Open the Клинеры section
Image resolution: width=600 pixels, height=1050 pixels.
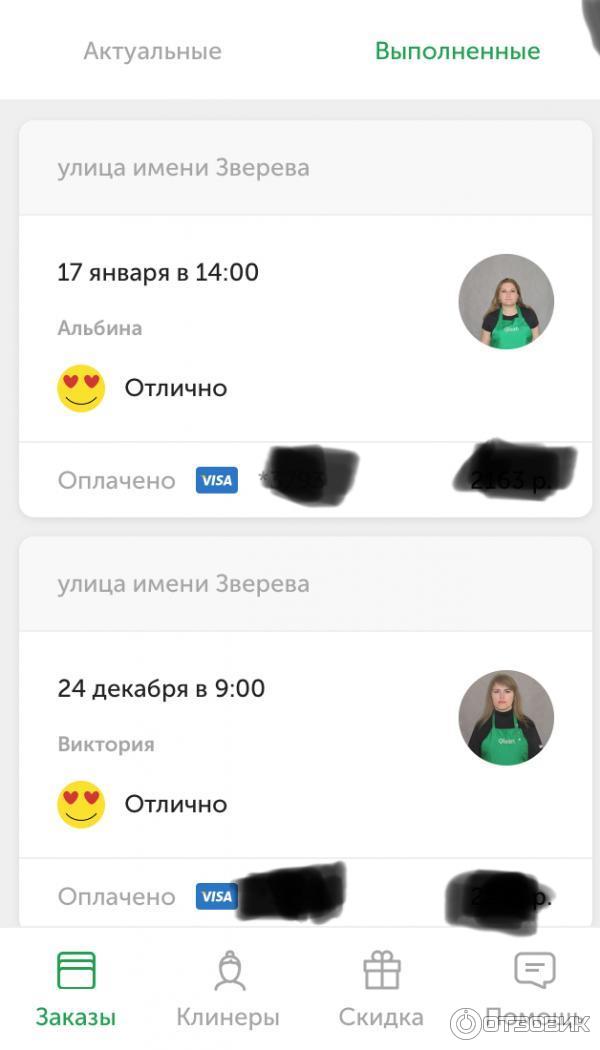point(228,988)
